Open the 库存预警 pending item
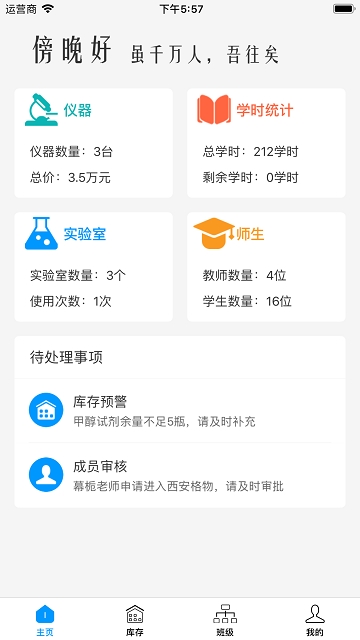The image size is (360, 640). [180, 411]
